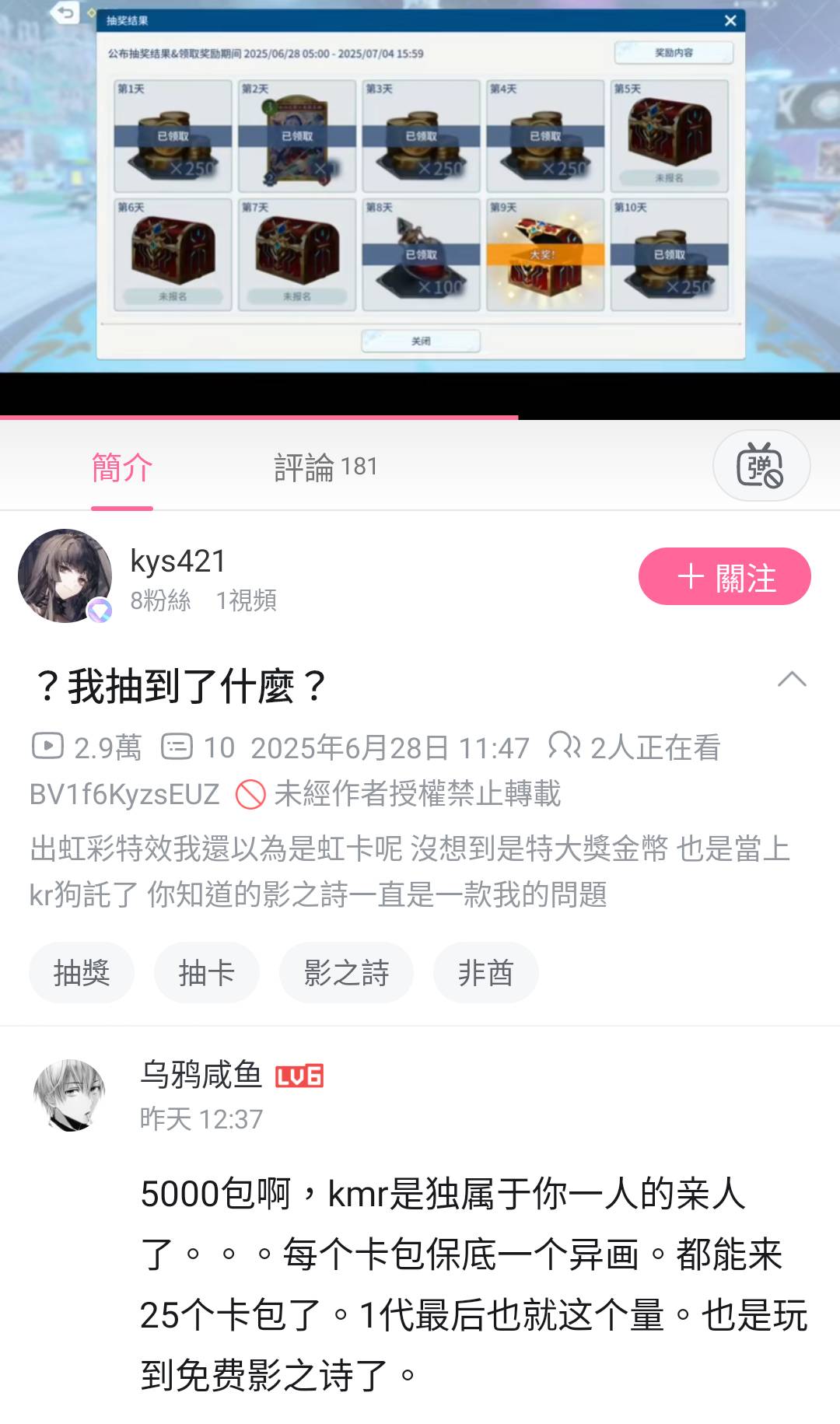The image size is (840, 1424).
Task: Switch to the 評論 tab
Action: pos(325,467)
